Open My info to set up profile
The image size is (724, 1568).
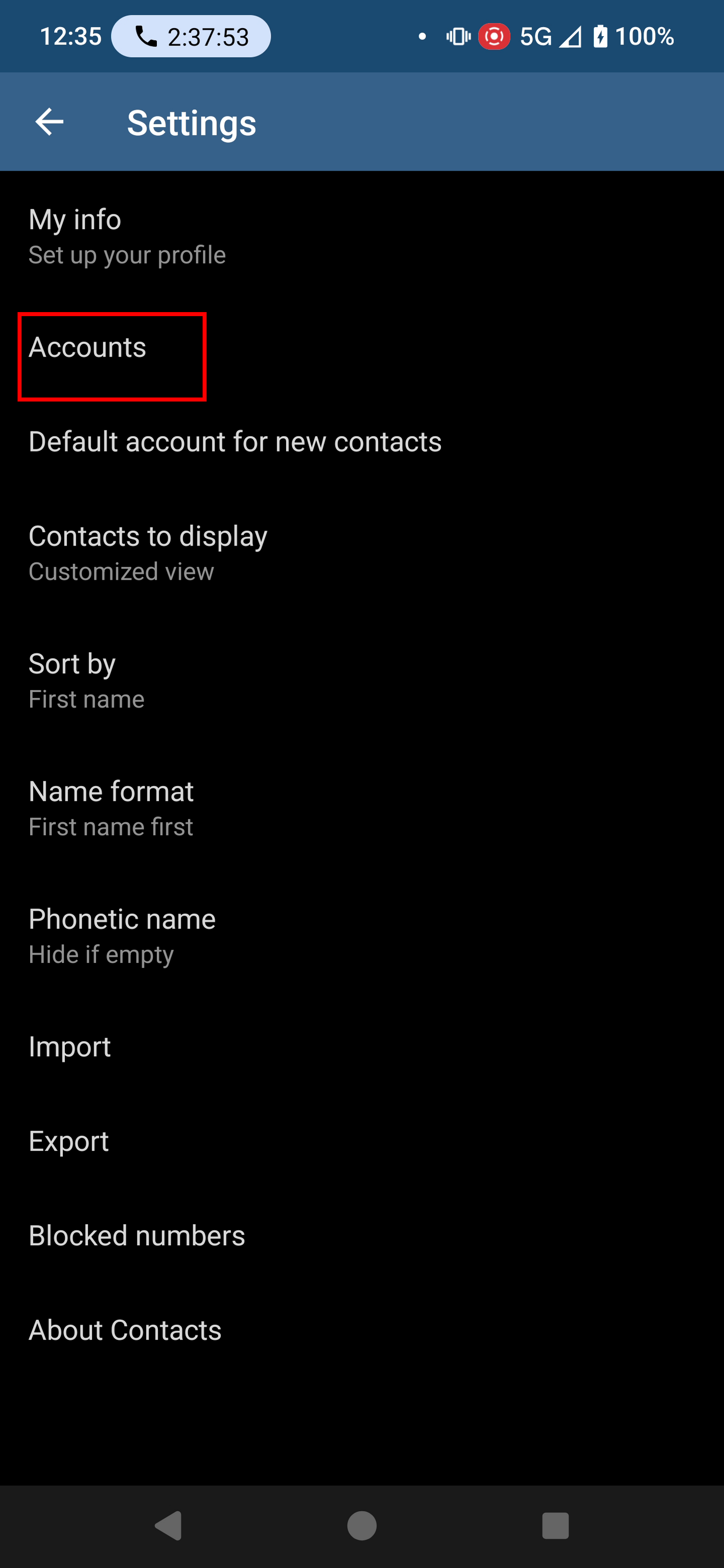pos(362,235)
